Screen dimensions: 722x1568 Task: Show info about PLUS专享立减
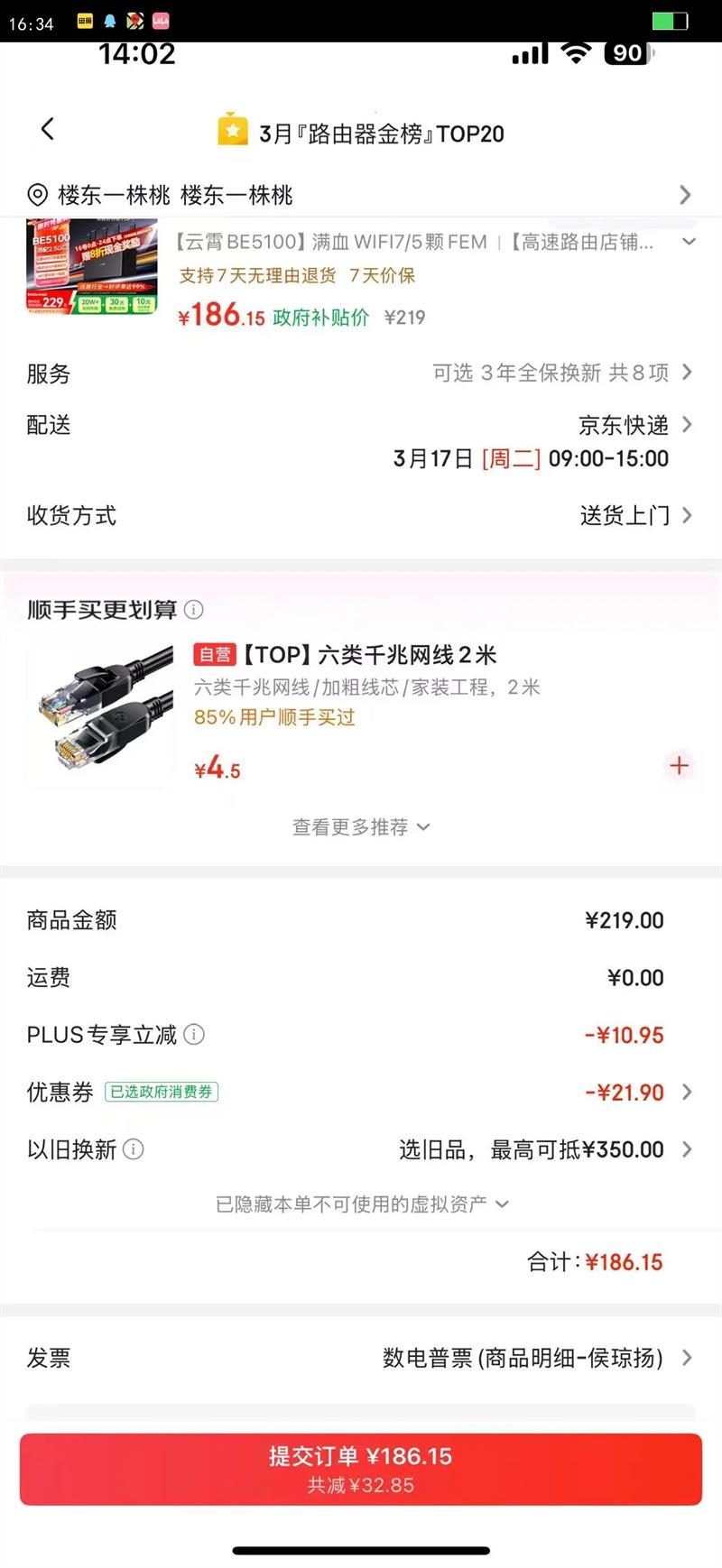pos(194,1035)
